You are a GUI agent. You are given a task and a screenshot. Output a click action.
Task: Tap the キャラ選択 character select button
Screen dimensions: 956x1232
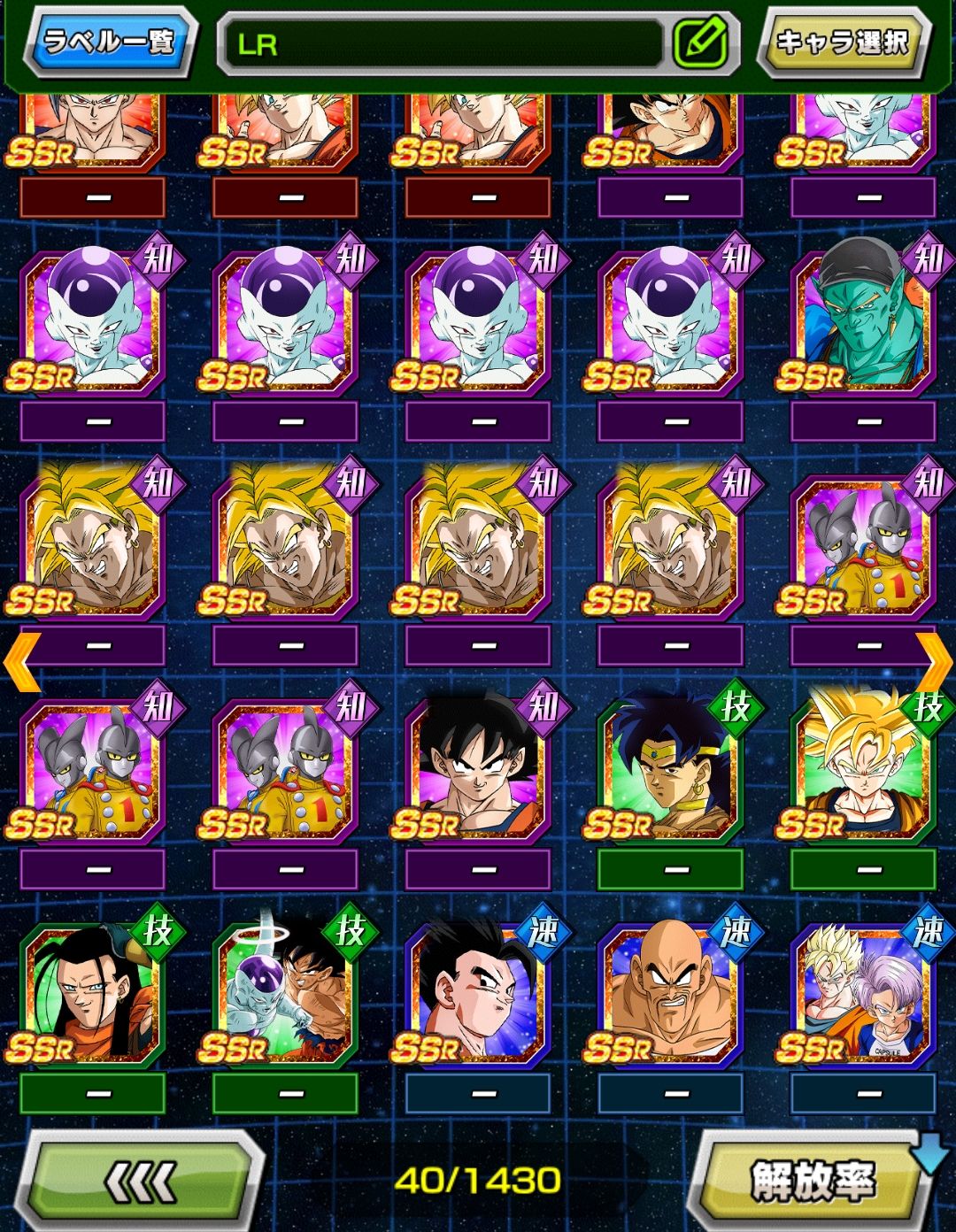pyautogui.click(x=842, y=42)
